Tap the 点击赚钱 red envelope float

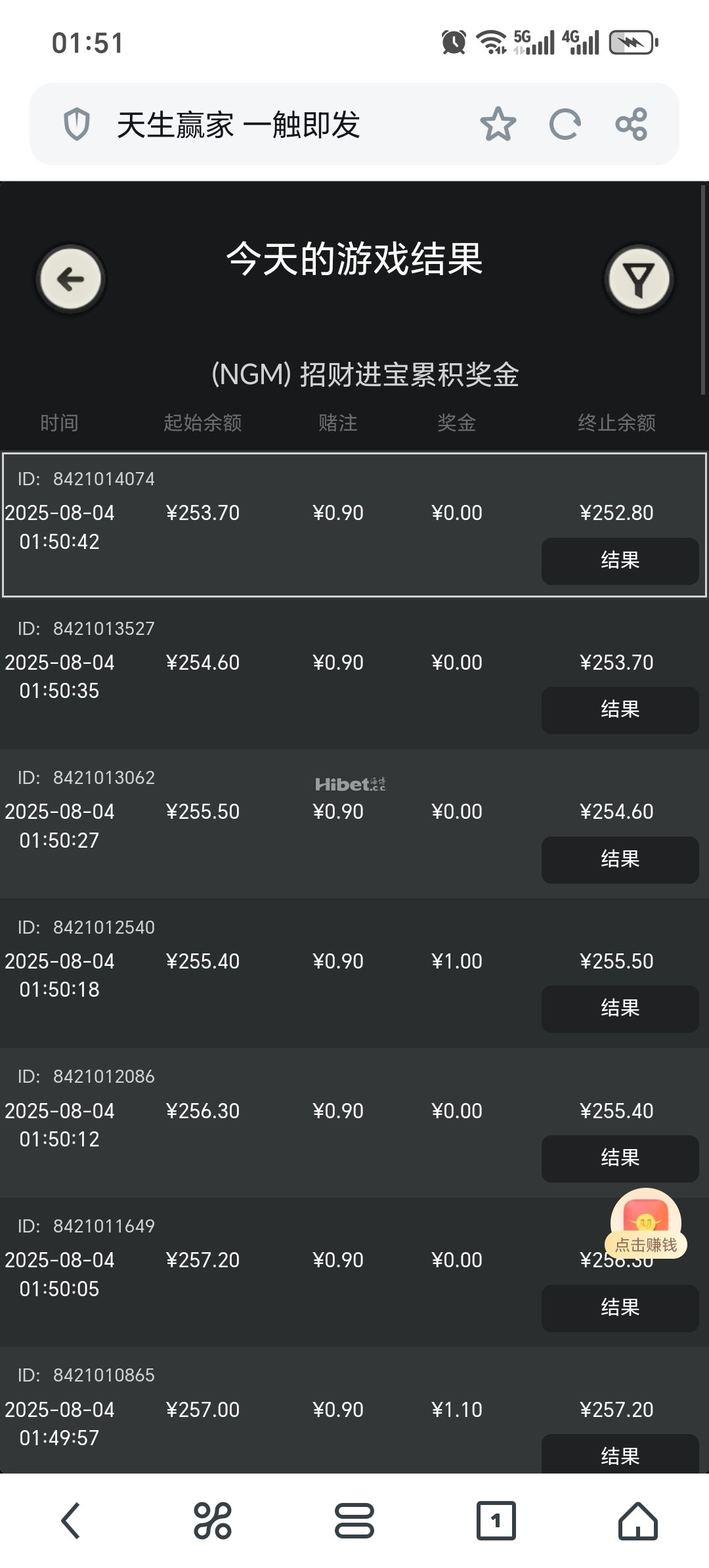[646, 1223]
